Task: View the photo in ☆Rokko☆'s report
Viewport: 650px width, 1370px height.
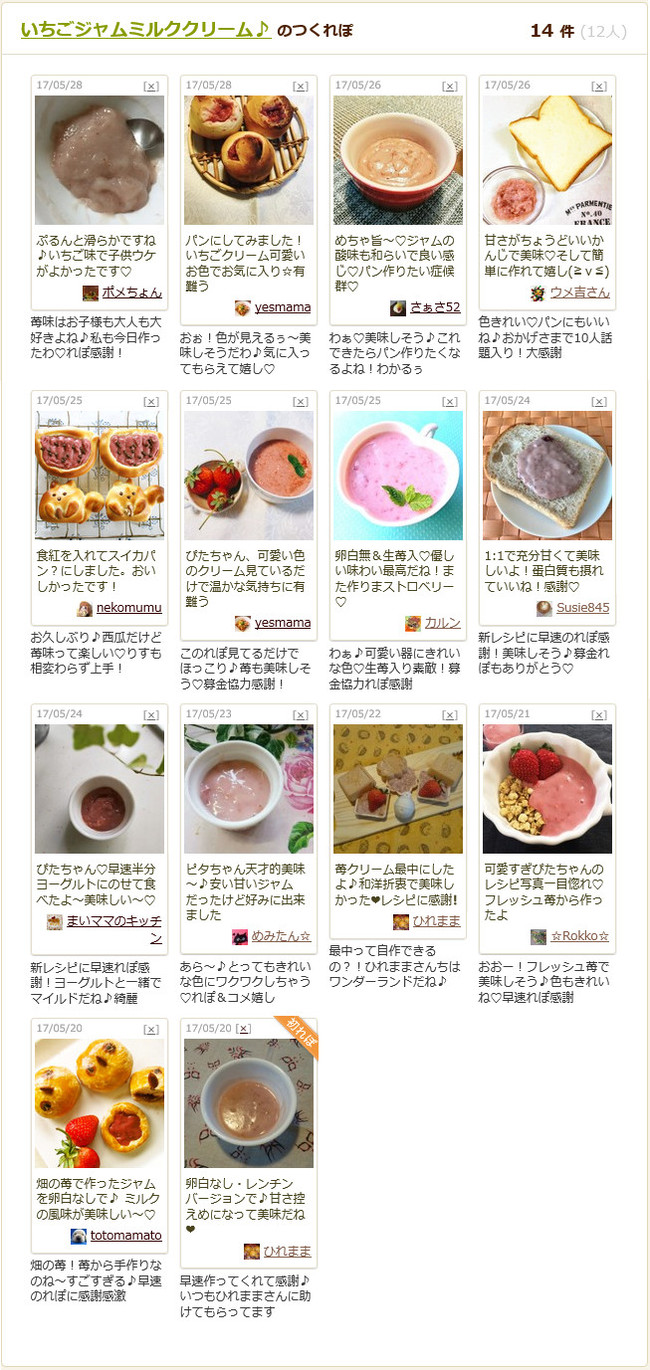Action: (547, 789)
